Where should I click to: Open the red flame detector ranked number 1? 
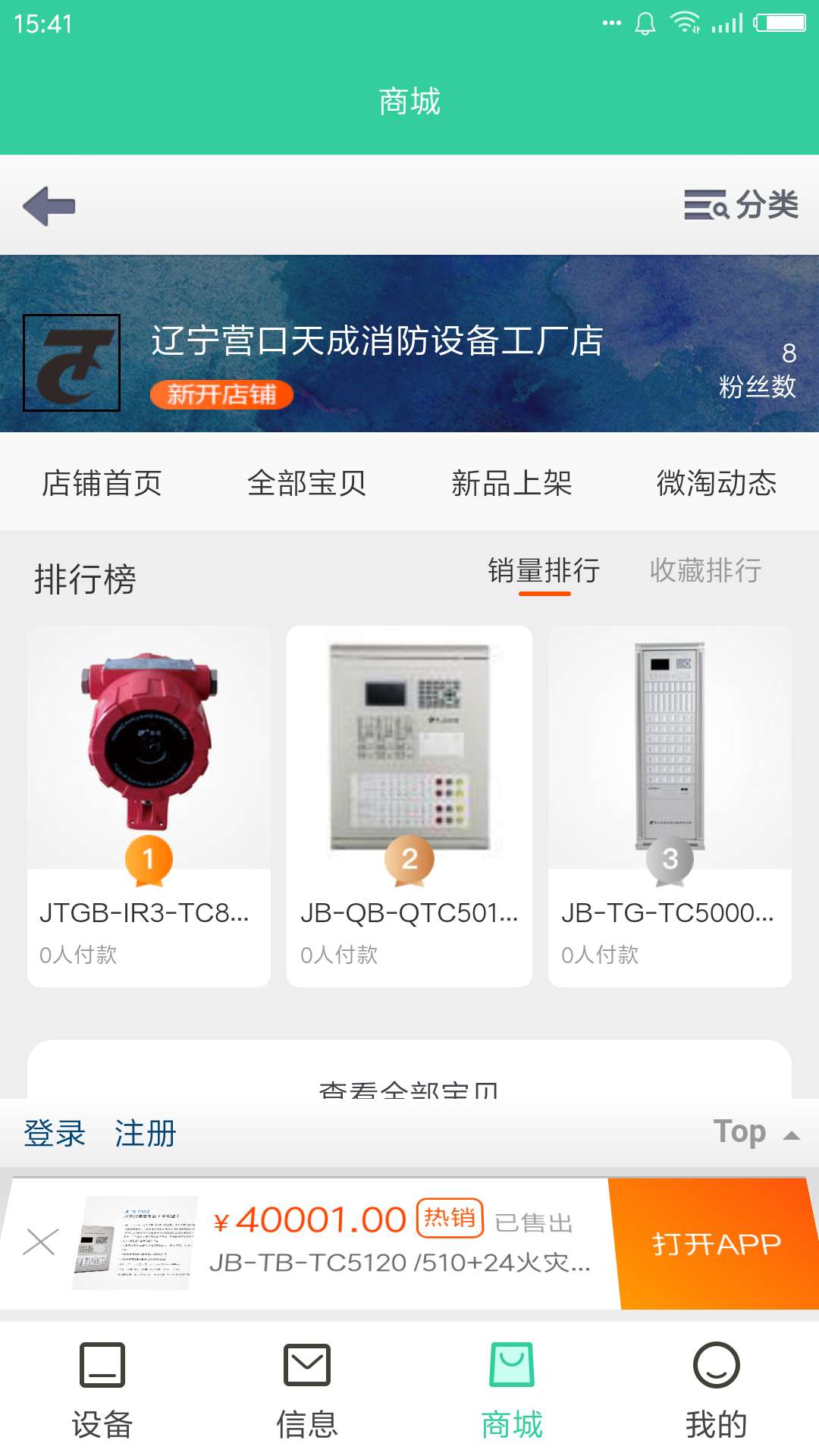coord(149,747)
